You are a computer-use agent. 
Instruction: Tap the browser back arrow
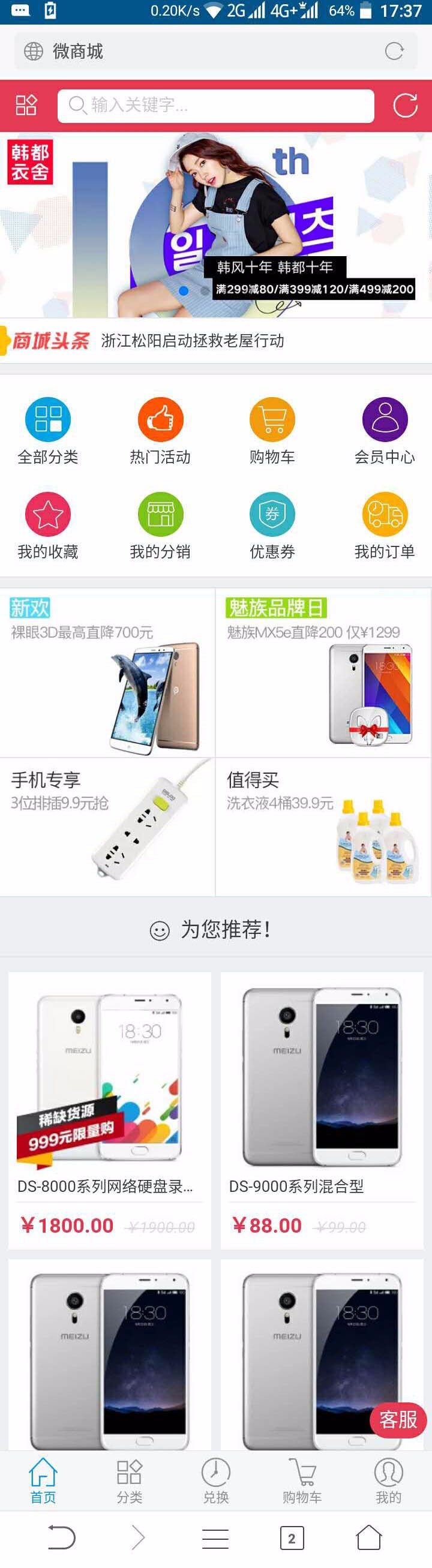[61, 1538]
